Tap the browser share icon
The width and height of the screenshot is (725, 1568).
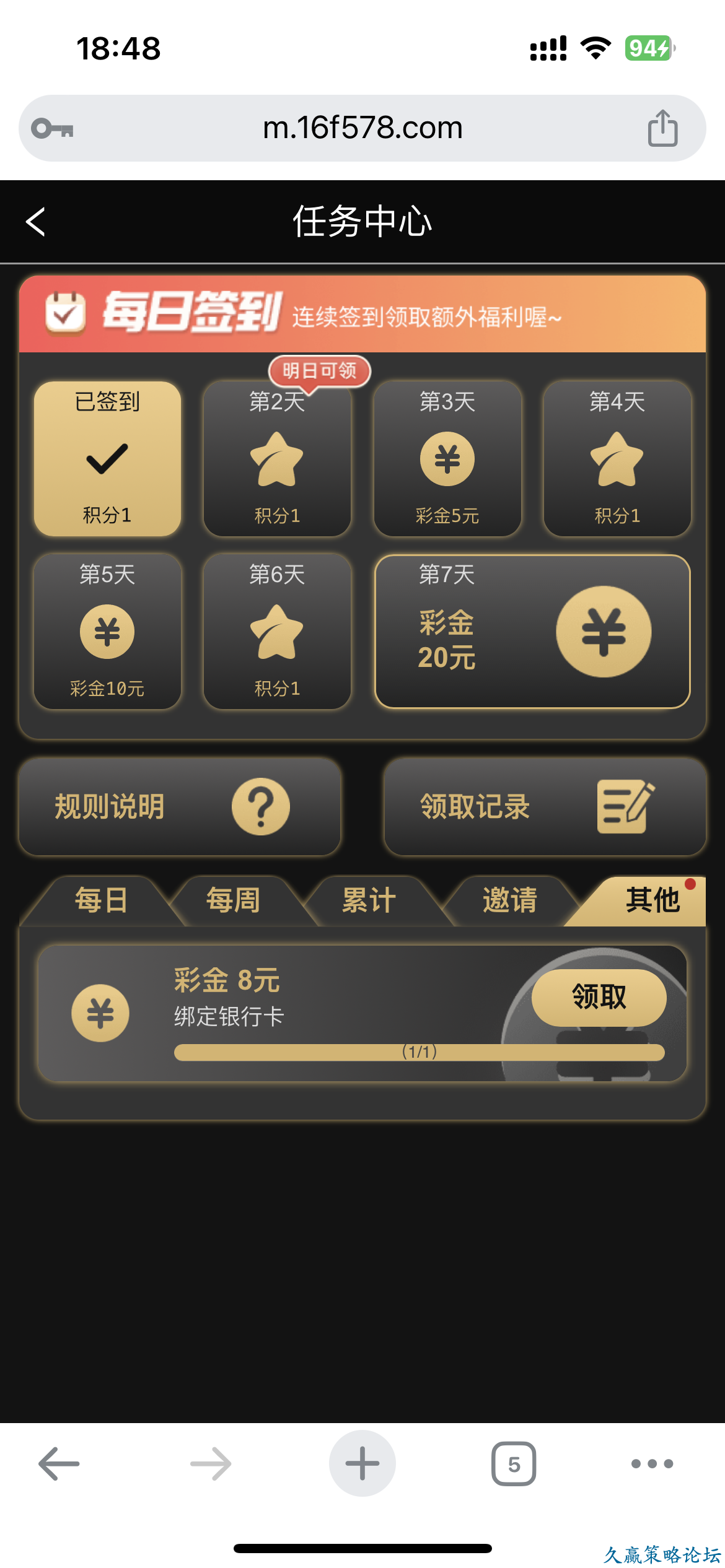[662, 128]
